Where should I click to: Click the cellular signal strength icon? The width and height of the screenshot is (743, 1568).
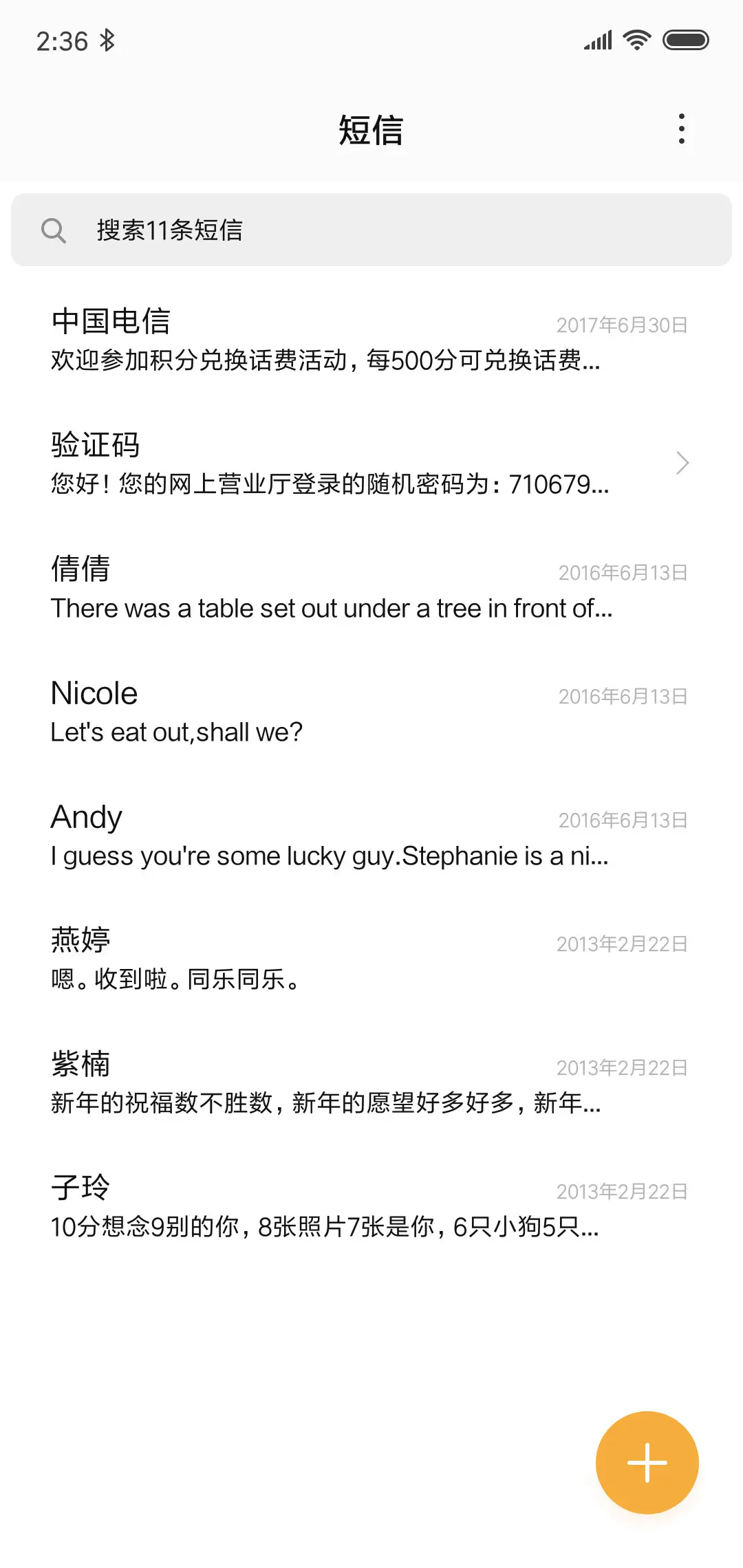597,40
